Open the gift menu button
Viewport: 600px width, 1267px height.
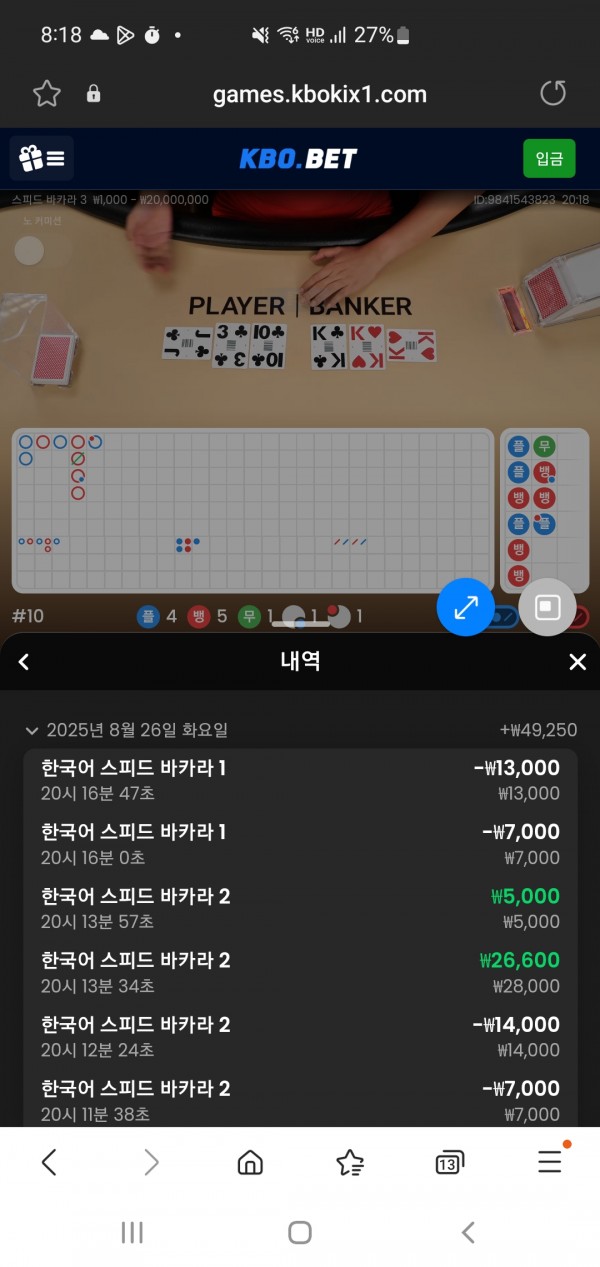[42, 158]
